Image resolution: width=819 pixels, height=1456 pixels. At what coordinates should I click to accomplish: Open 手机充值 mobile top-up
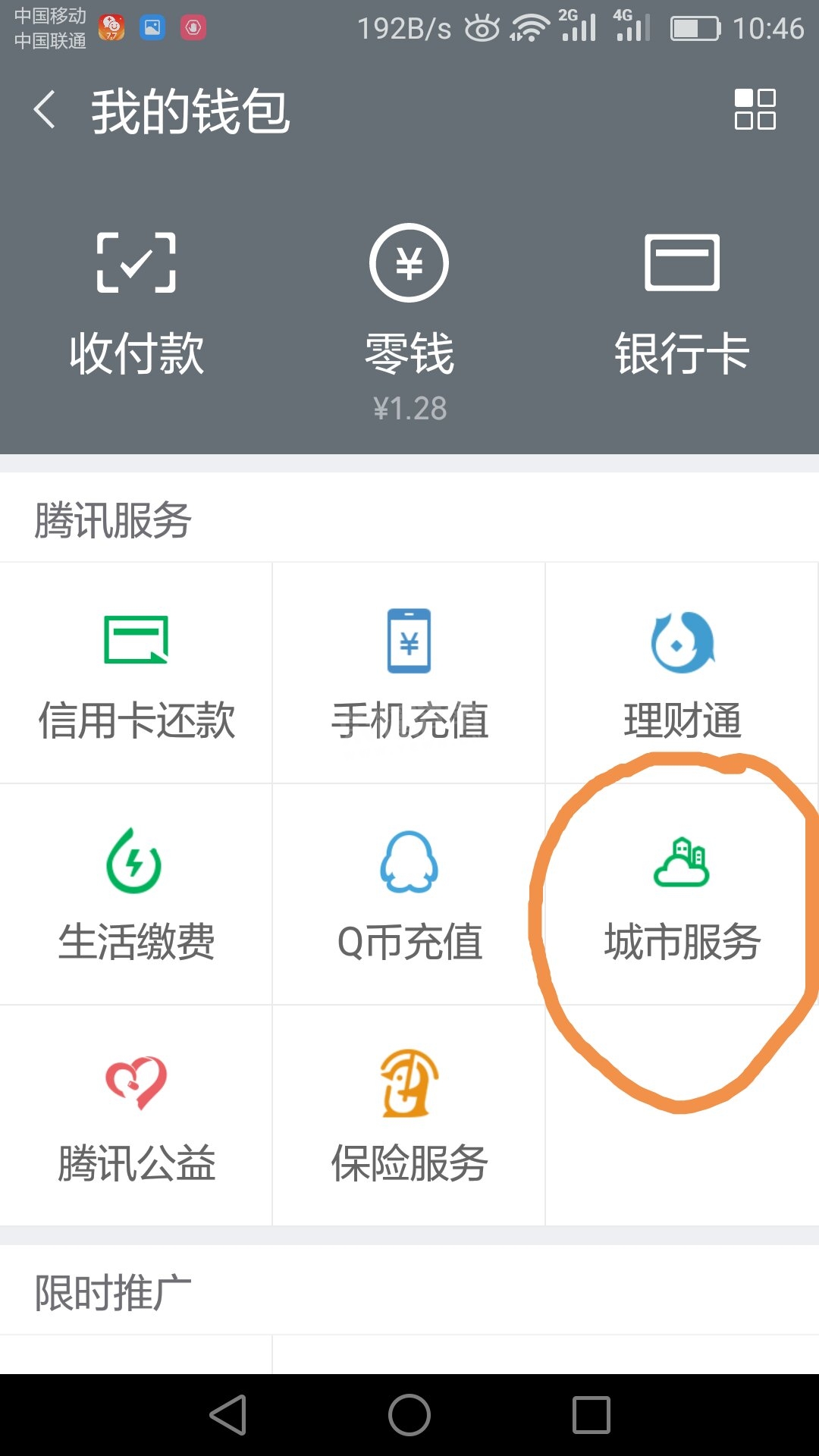coord(409,675)
